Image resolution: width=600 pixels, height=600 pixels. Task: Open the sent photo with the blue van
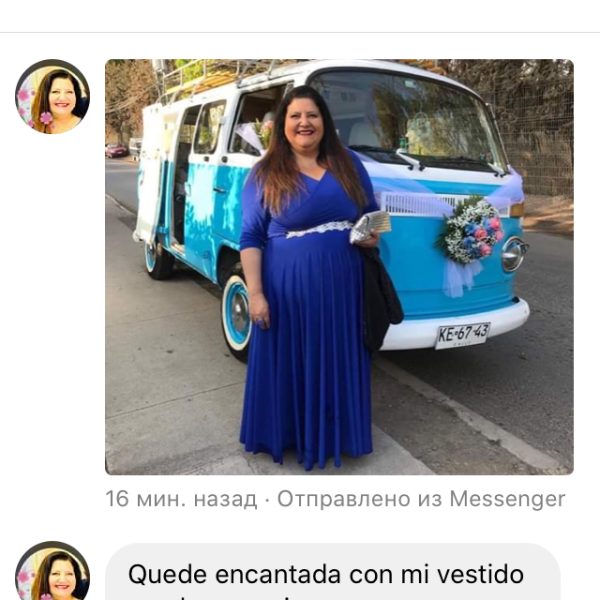(339, 266)
